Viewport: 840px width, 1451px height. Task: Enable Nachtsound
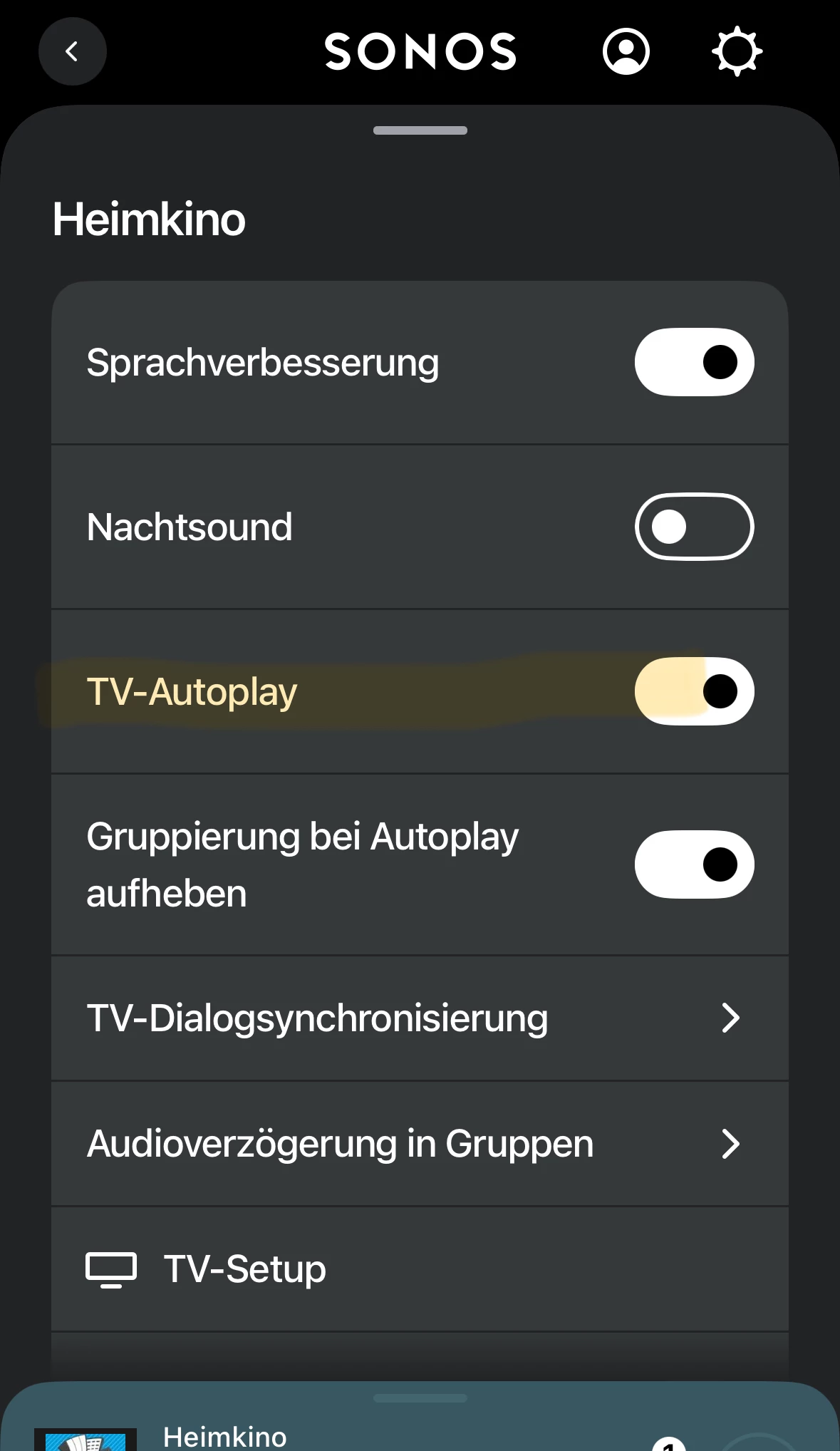coord(694,527)
